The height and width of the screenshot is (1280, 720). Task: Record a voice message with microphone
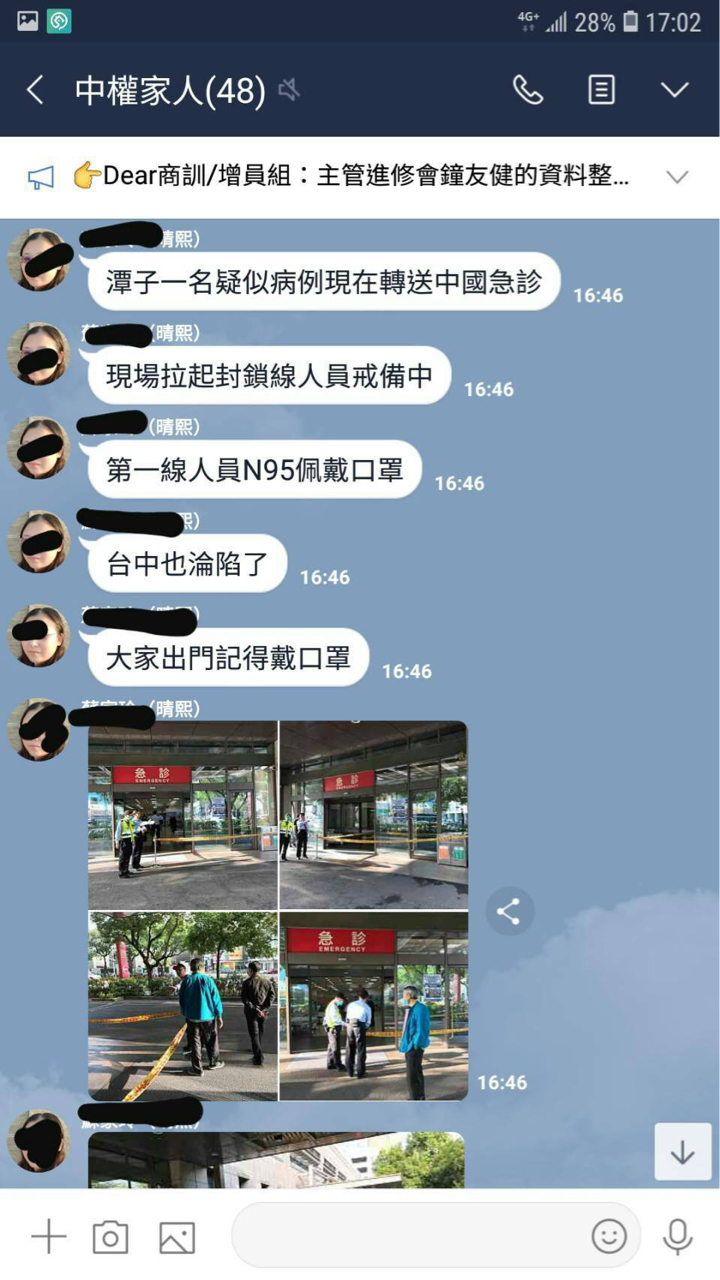pyautogui.click(x=678, y=1237)
